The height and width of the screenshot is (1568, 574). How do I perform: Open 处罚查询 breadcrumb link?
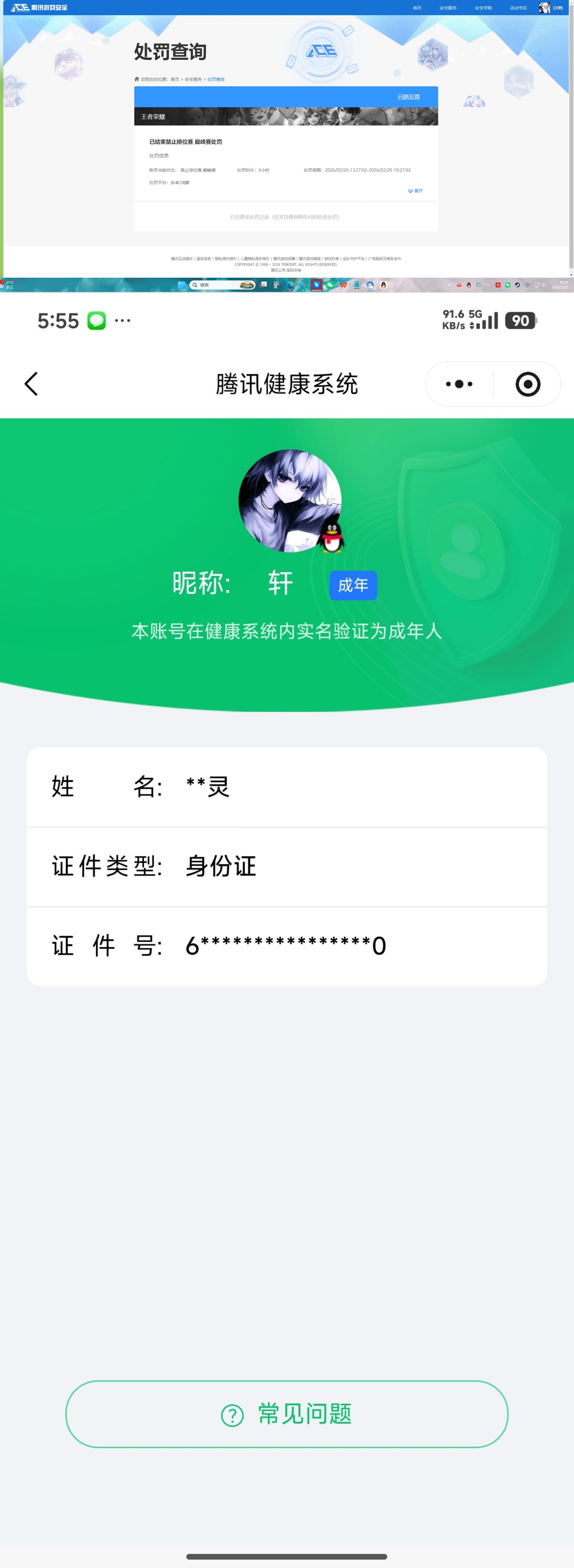coord(216,78)
